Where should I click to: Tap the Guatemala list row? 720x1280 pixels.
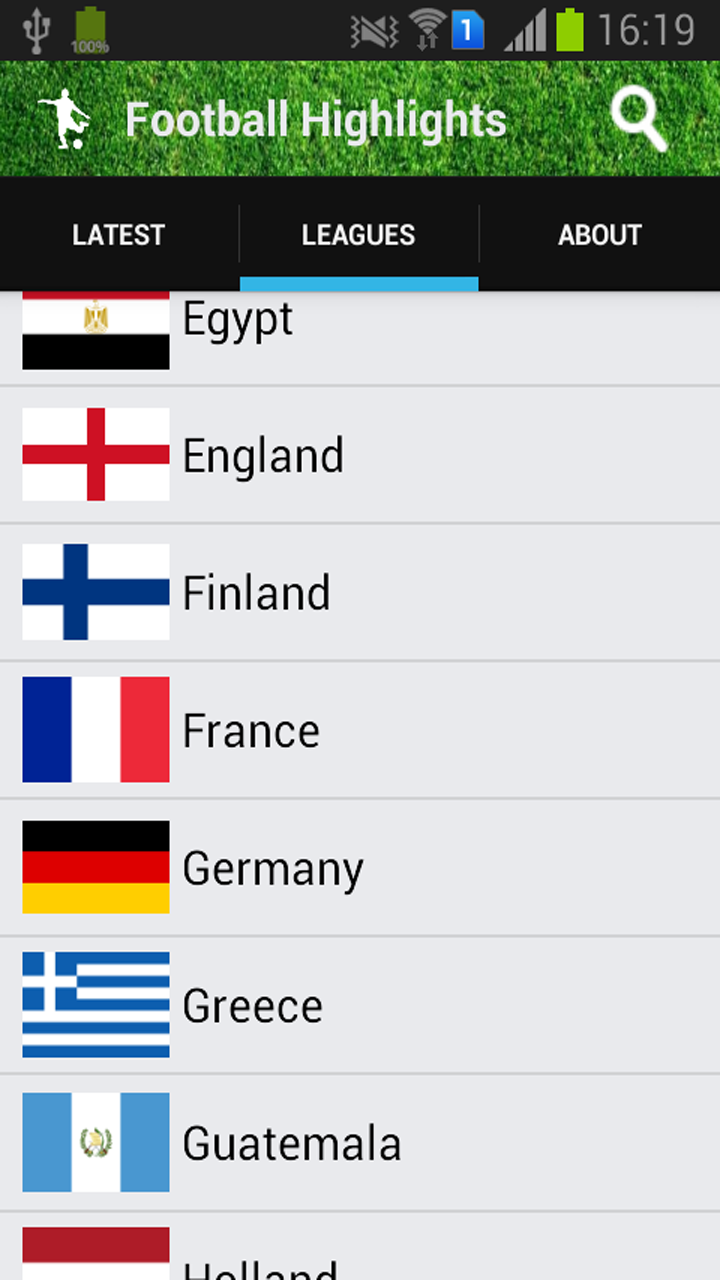[360, 1142]
